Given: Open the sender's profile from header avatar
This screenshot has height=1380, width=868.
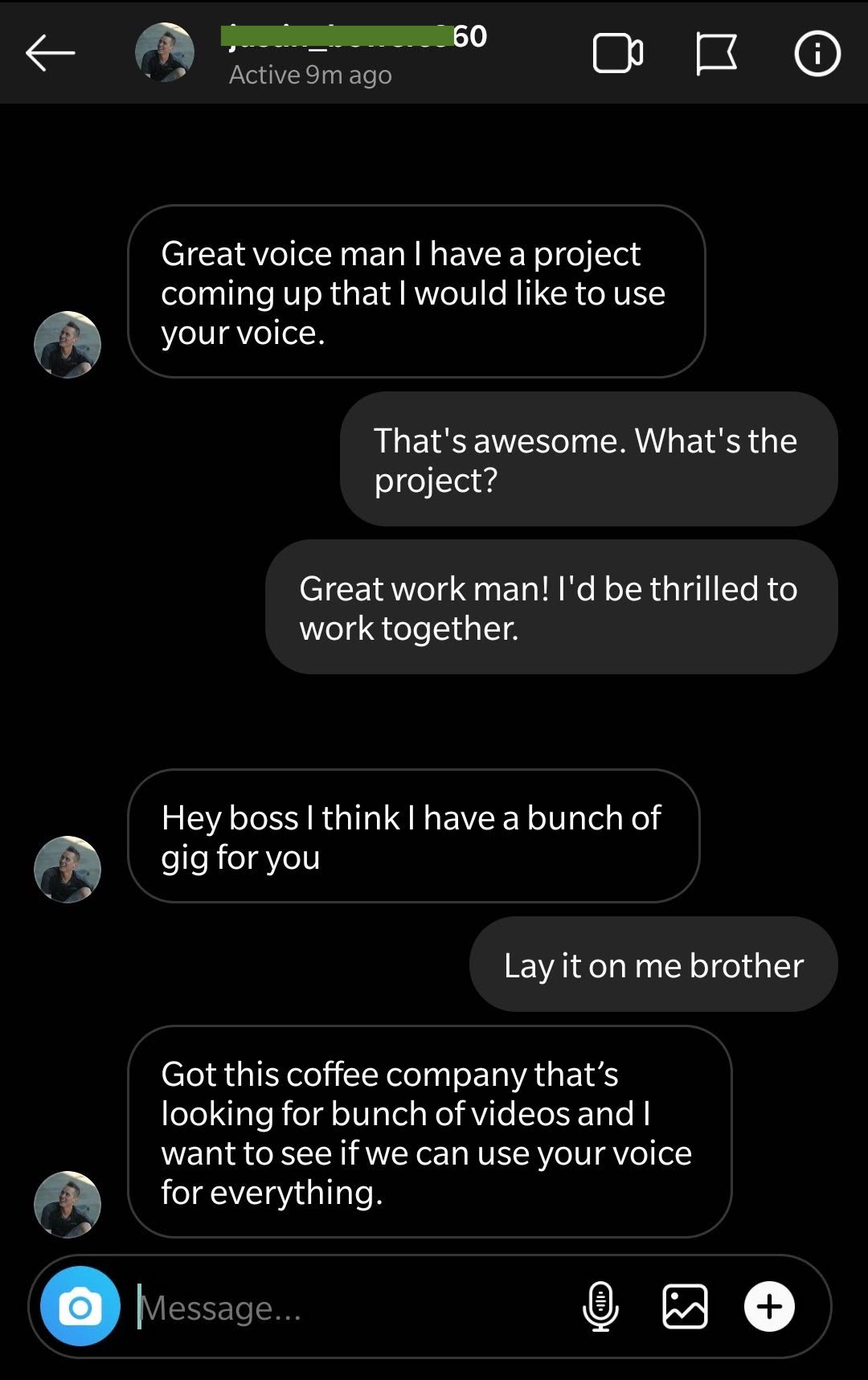Looking at the screenshot, I should pyautogui.click(x=165, y=52).
